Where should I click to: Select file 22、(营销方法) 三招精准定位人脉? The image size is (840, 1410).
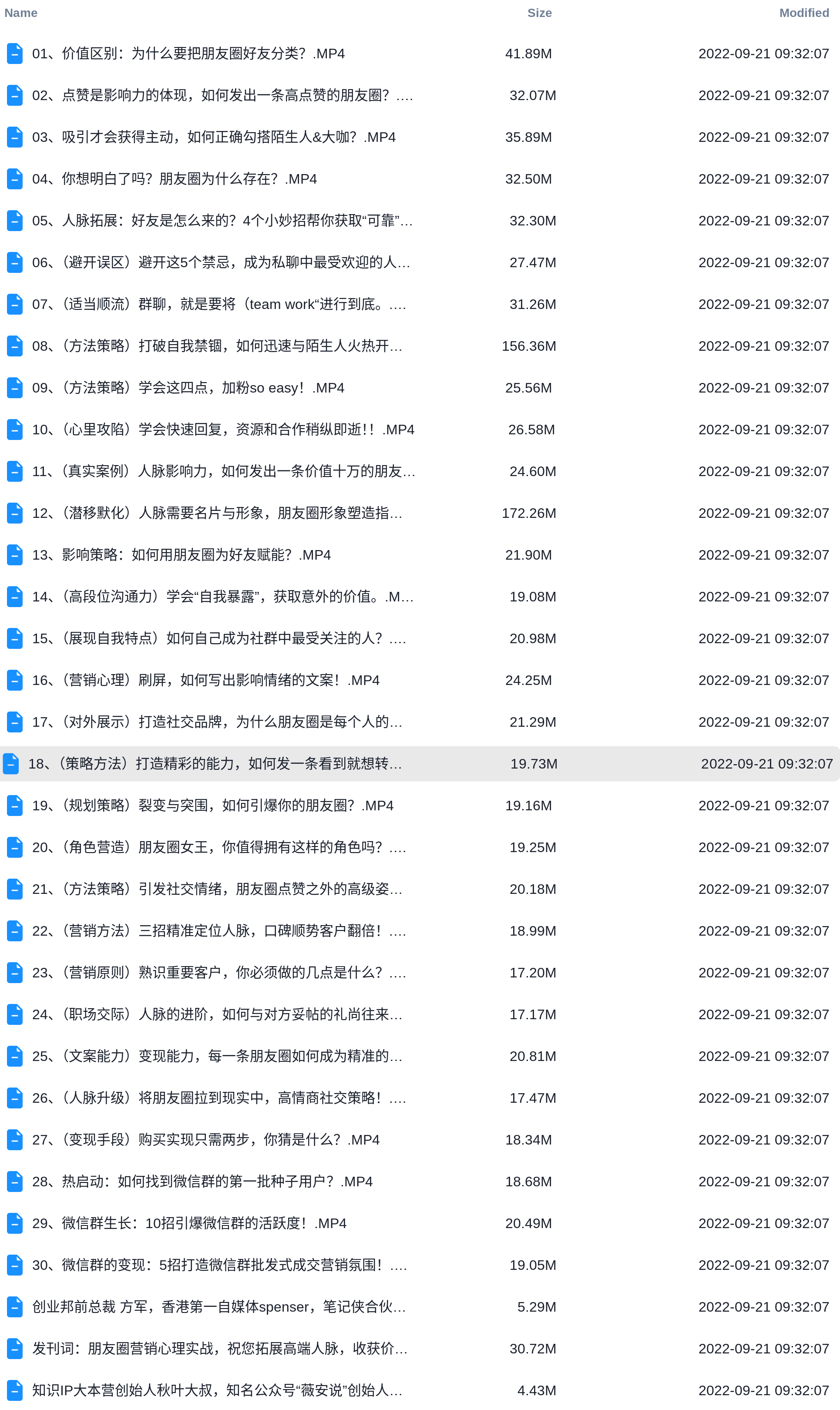[x=219, y=931]
